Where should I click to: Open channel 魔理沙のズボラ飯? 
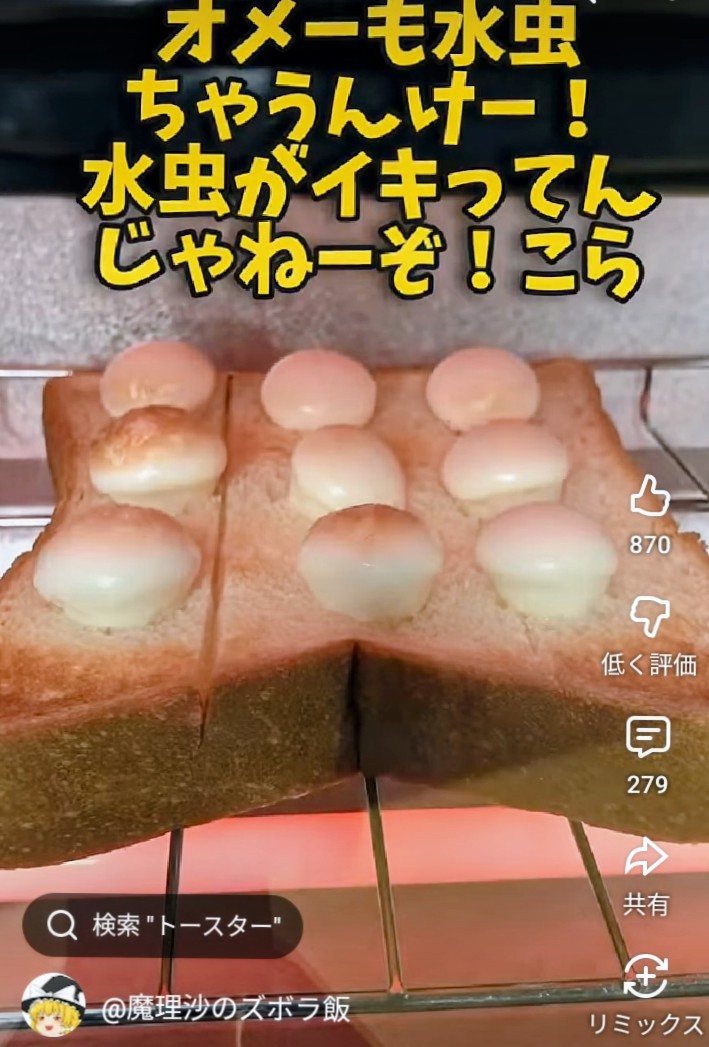[226, 1009]
